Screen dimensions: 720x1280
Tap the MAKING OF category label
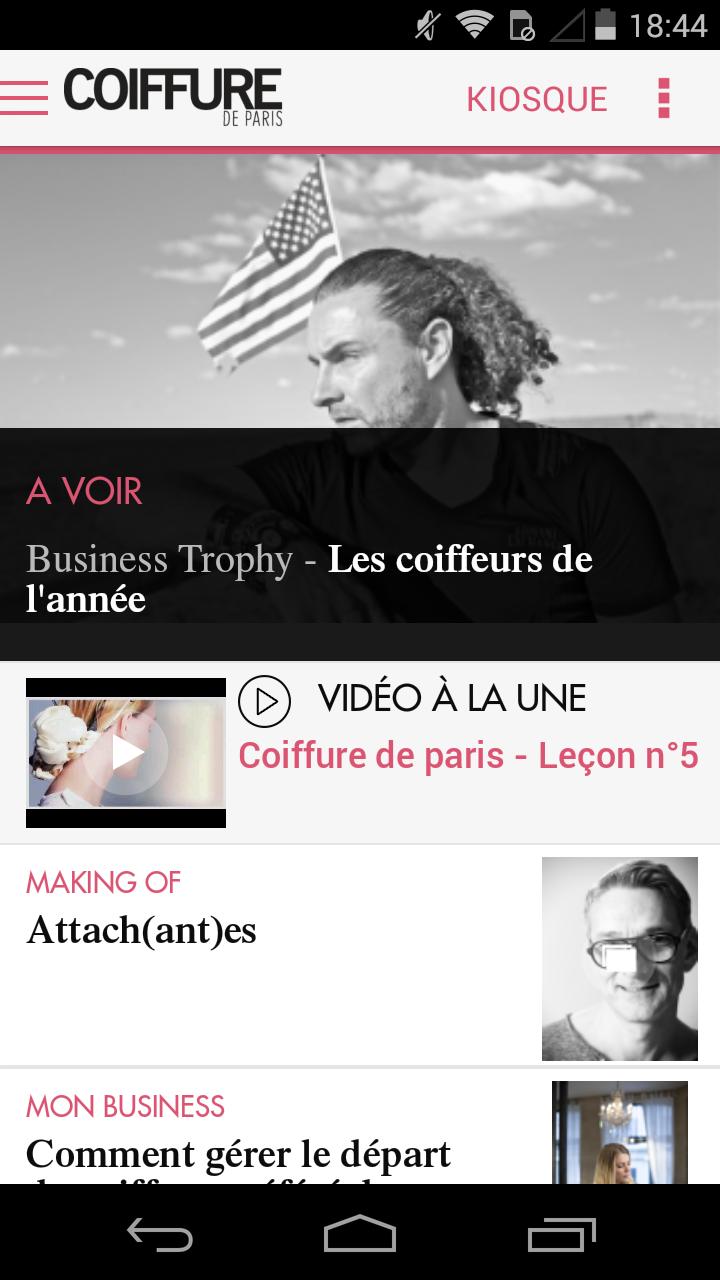point(103,882)
